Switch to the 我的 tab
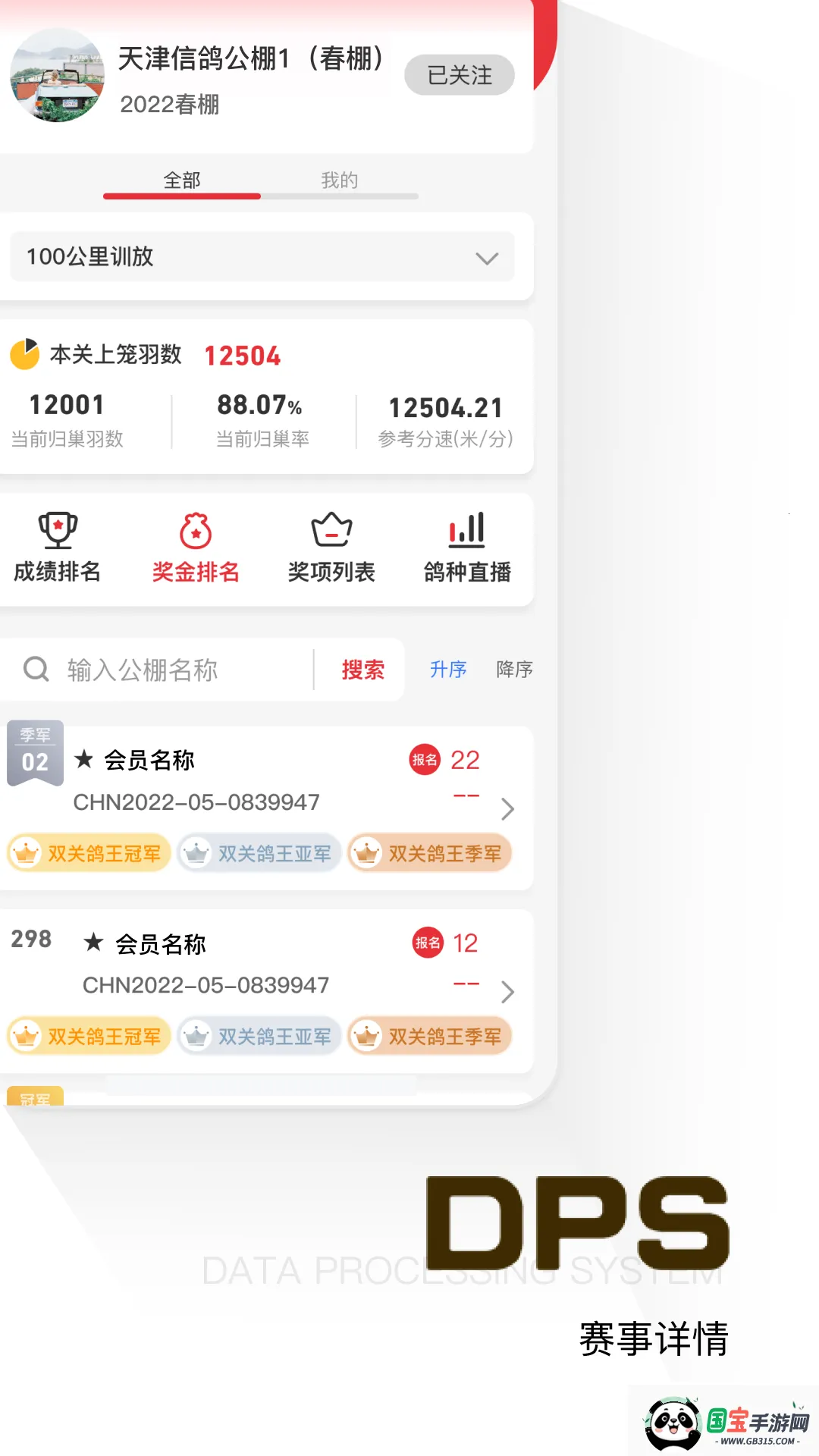Screen dimensions: 819x1456 click(x=339, y=180)
